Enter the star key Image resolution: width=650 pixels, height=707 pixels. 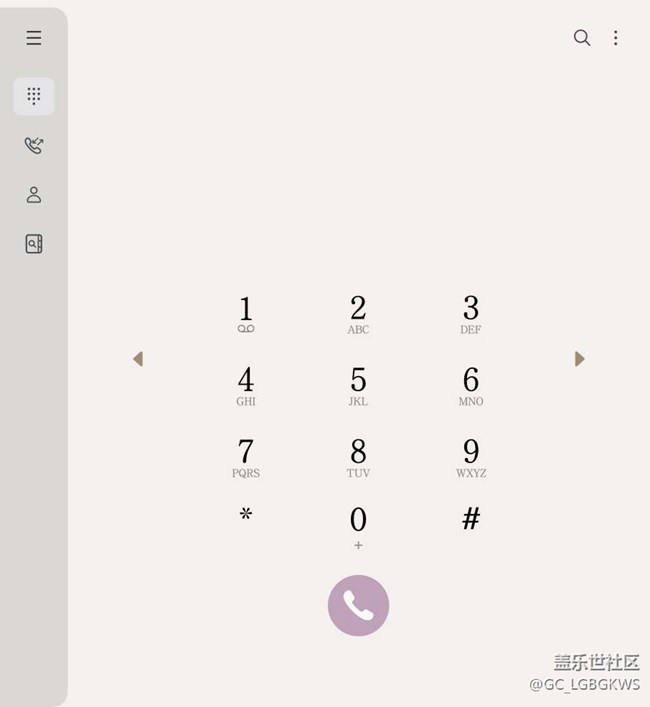point(246,518)
